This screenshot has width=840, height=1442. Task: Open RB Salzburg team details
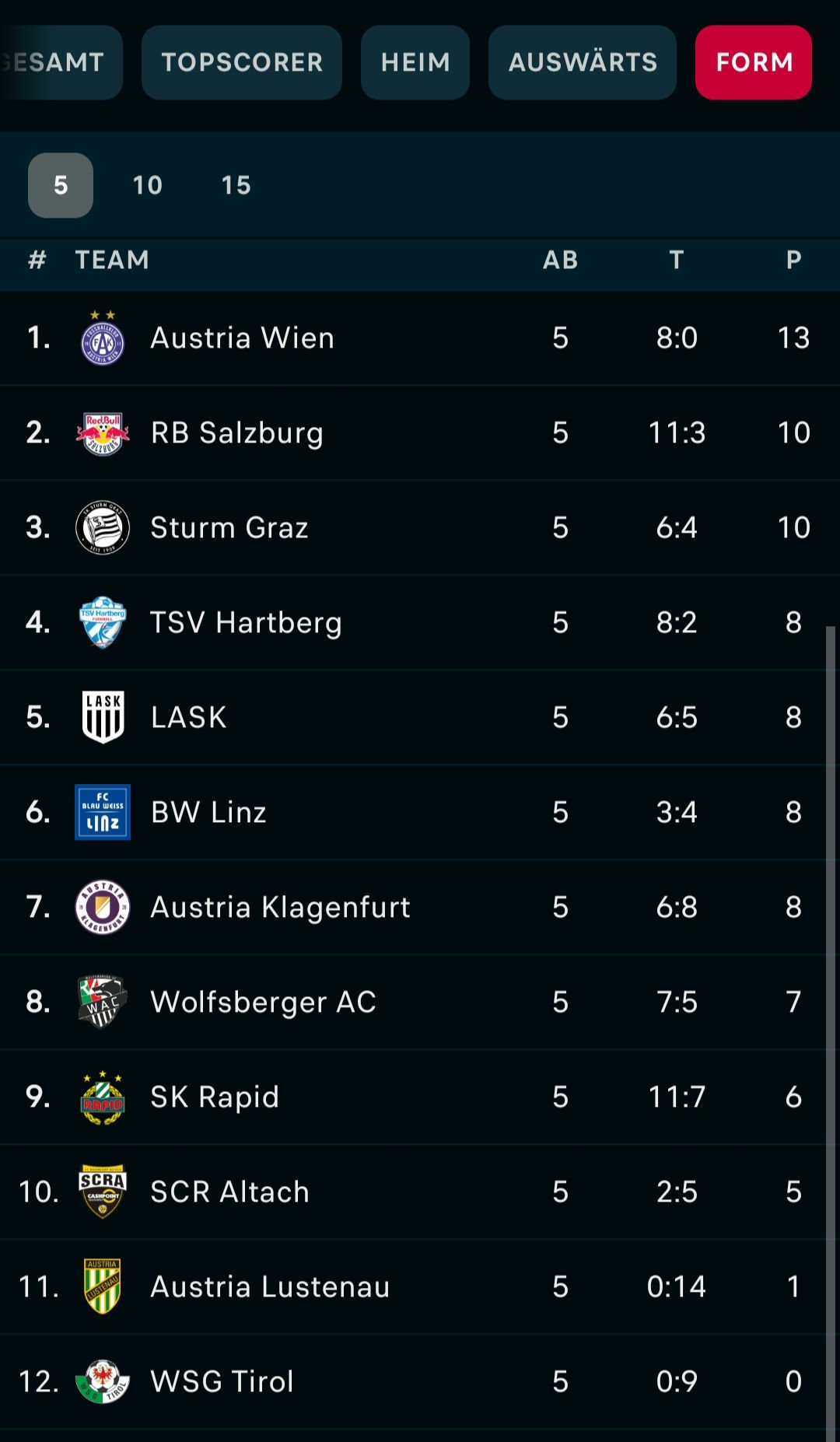tap(420, 432)
